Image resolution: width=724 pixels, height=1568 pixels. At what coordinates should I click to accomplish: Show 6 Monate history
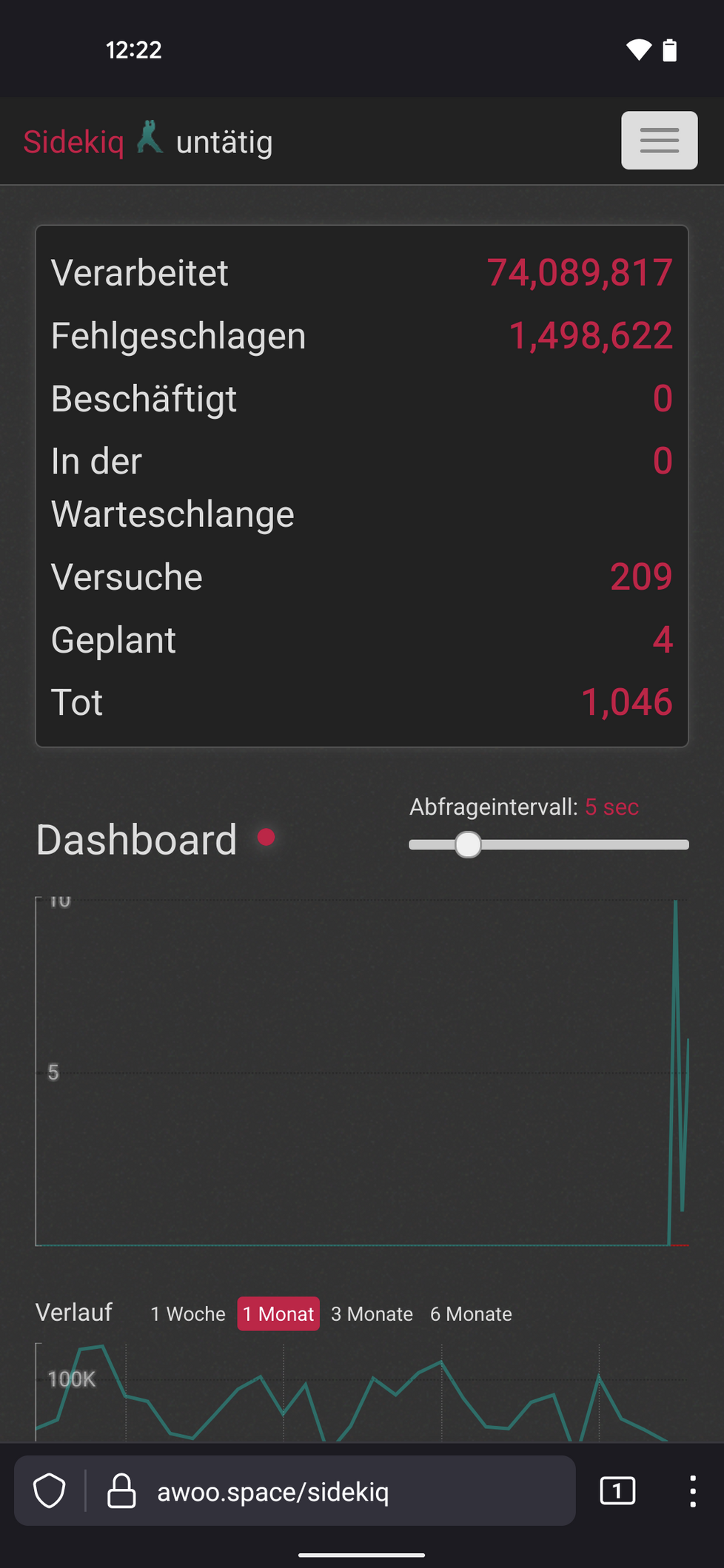[471, 1314]
